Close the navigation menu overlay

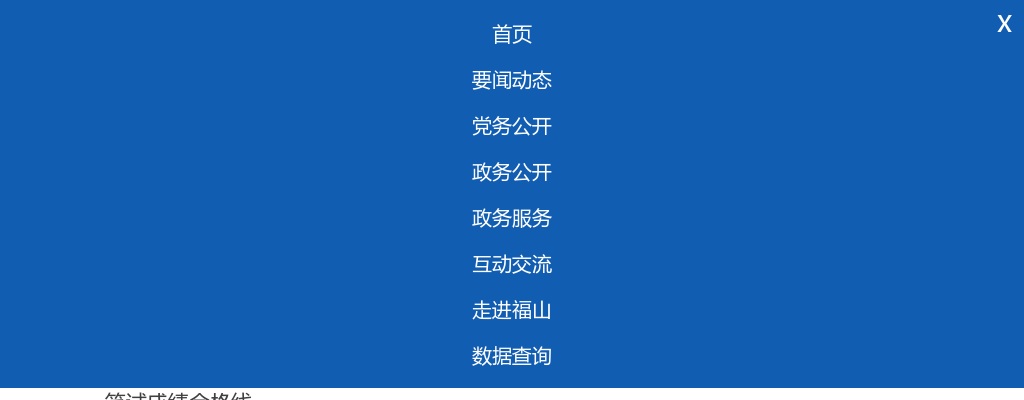point(1004,24)
